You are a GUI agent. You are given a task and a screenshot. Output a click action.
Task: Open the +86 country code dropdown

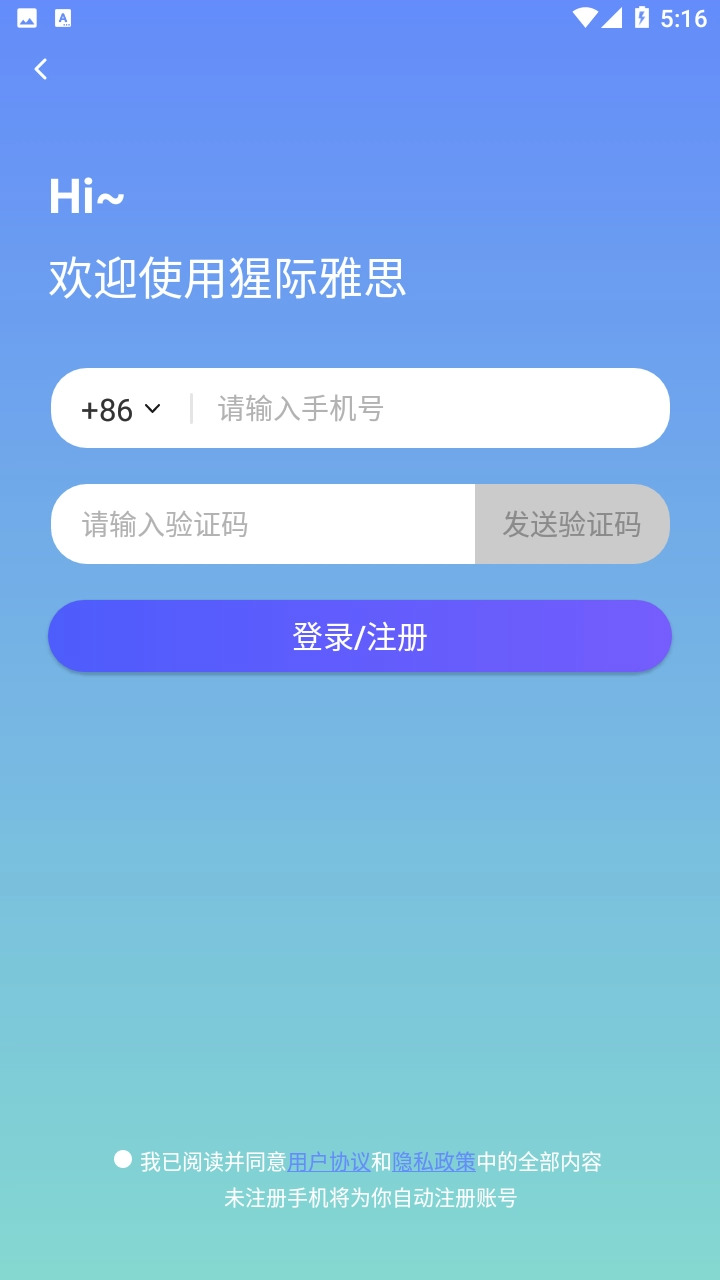point(121,409)
